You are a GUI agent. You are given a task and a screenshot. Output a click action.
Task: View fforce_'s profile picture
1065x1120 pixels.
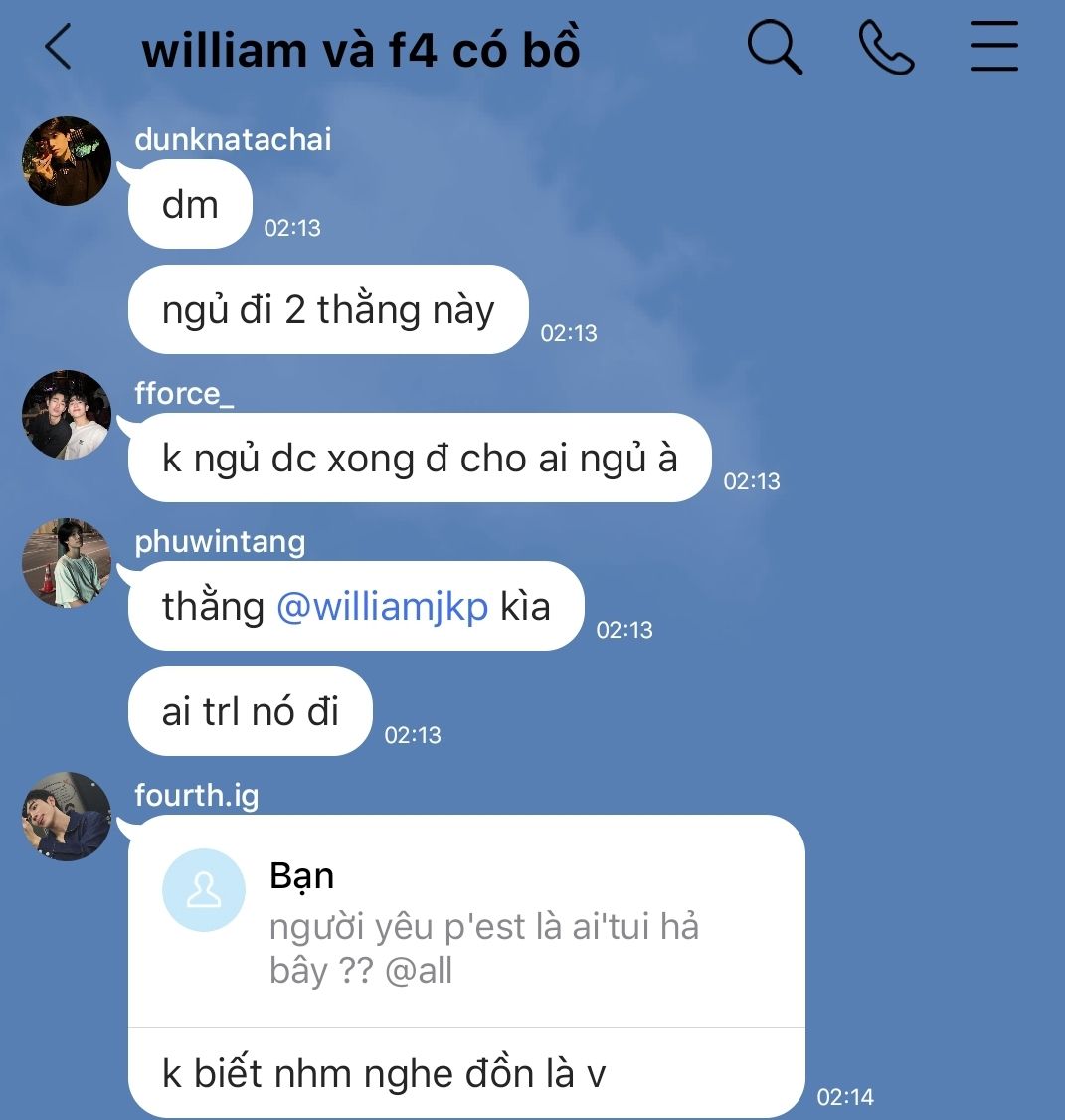67,415
